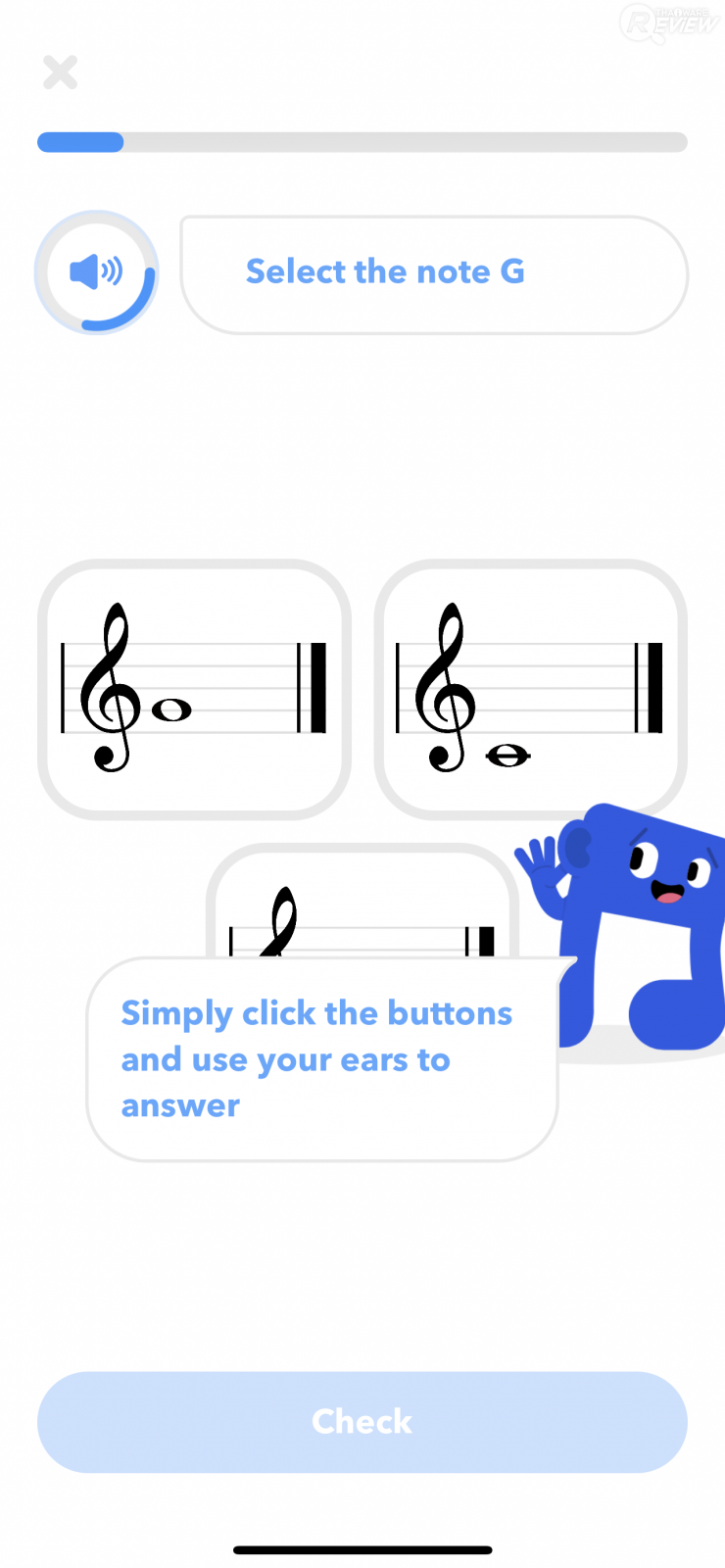Image resolution: width=725 pixels, height=1568 pixels.
Task: Select the card with the note on the second staff line
Action: (194, 689)
